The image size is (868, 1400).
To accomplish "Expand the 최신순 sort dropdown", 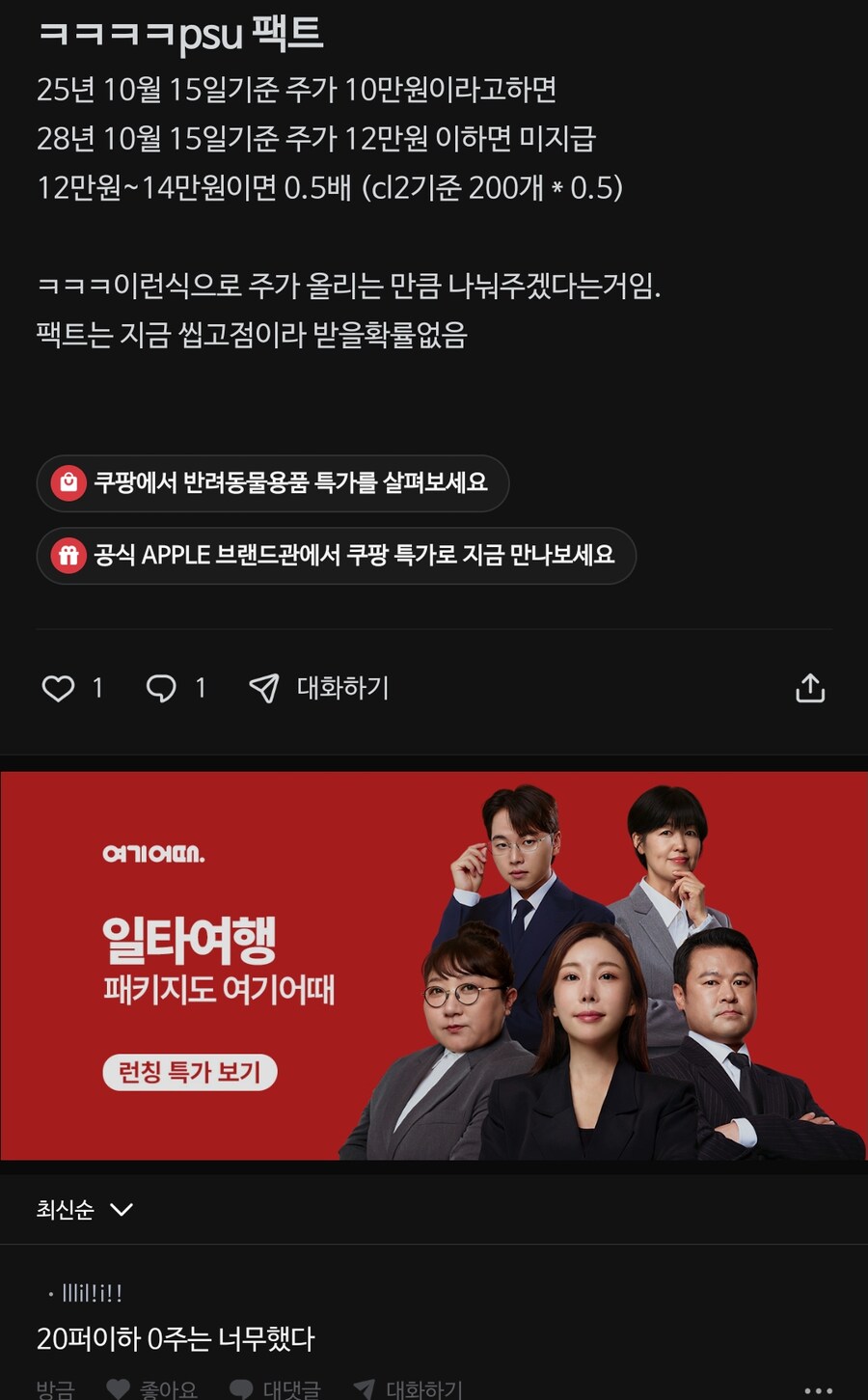I will click(x=85, y=1210).
